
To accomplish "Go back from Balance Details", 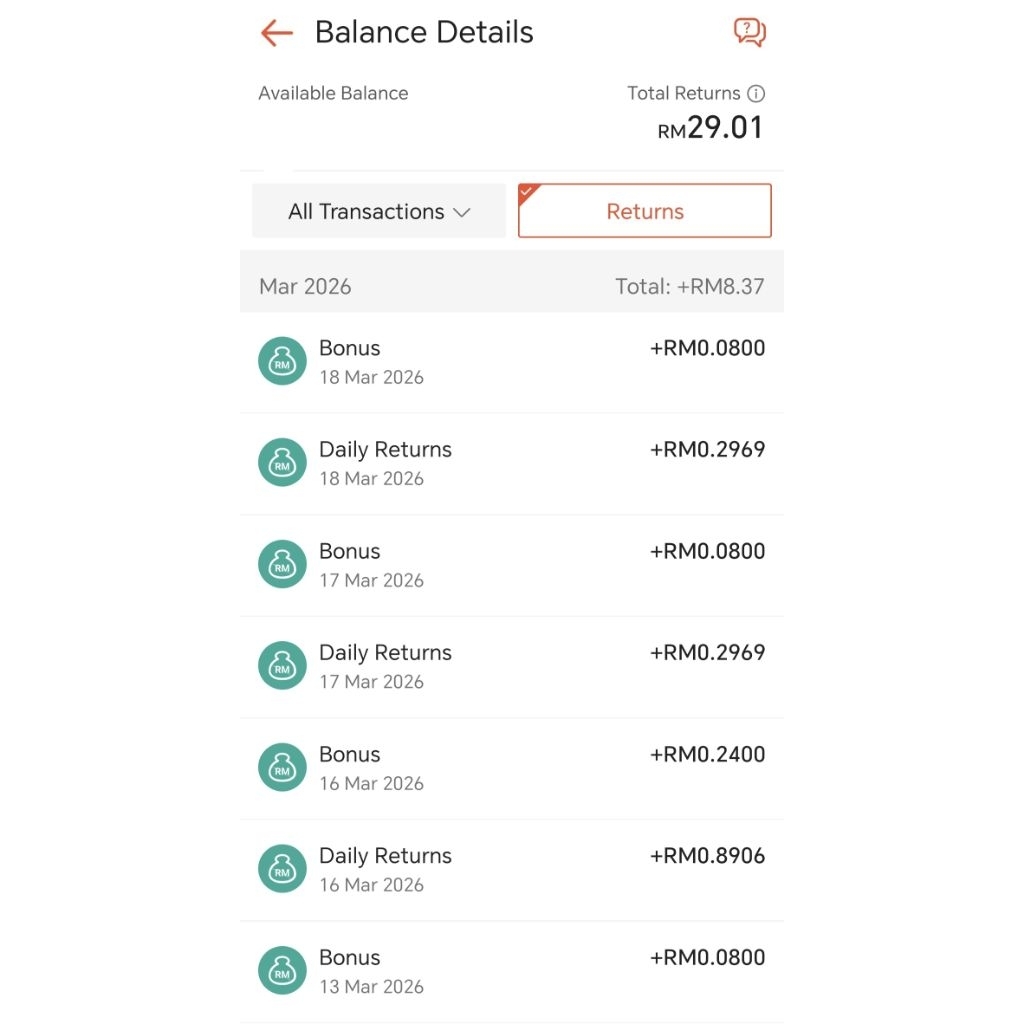I will (277, 33).
